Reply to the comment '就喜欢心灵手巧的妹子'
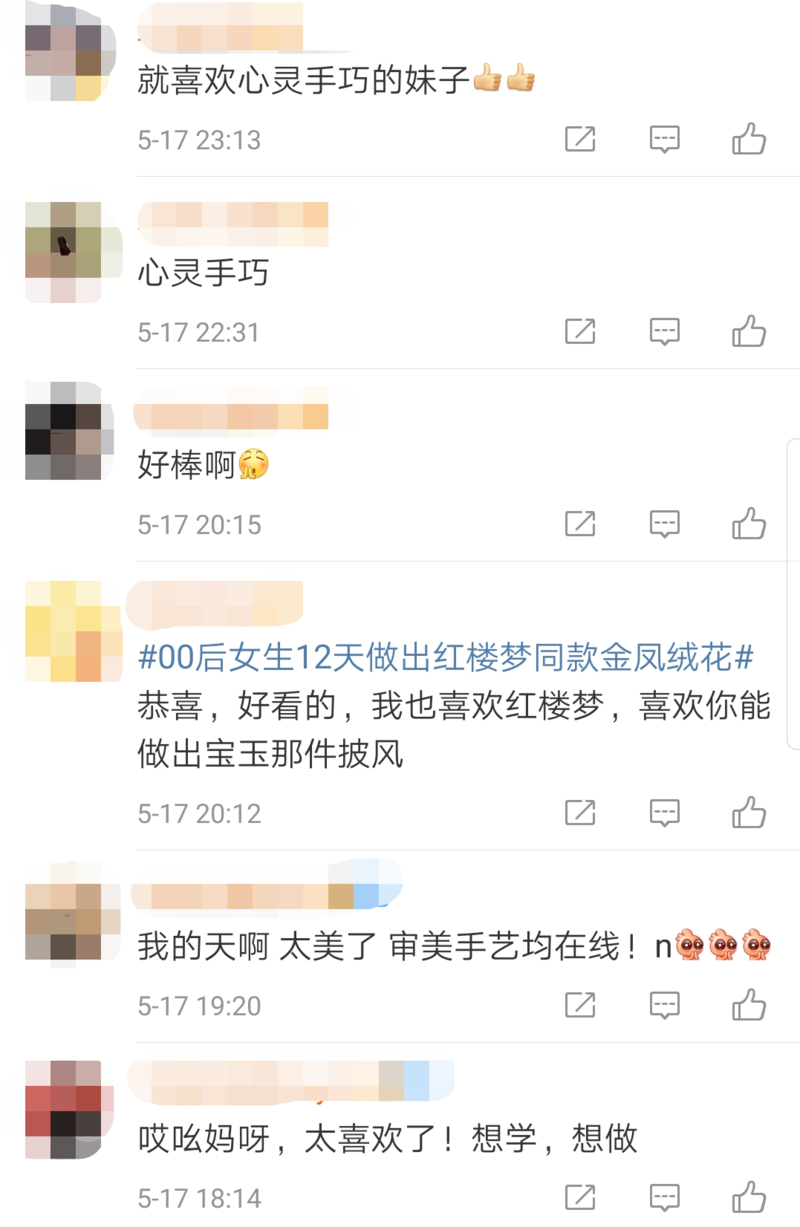Viewport: 800px width, 1227px height. (665, 139)
